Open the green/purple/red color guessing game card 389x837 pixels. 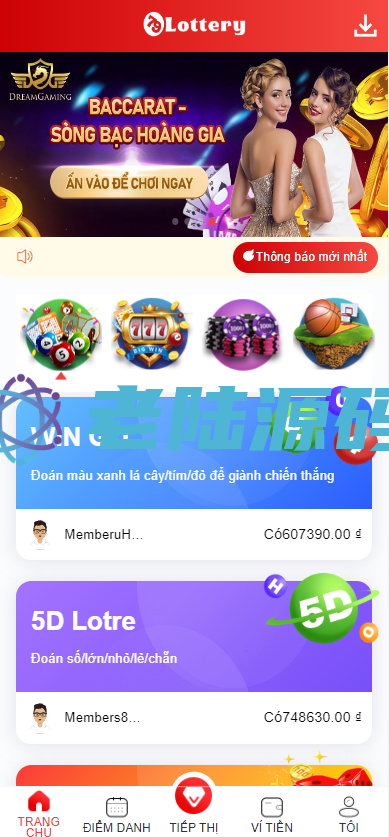pyautogui.click(x=194, y=453)
